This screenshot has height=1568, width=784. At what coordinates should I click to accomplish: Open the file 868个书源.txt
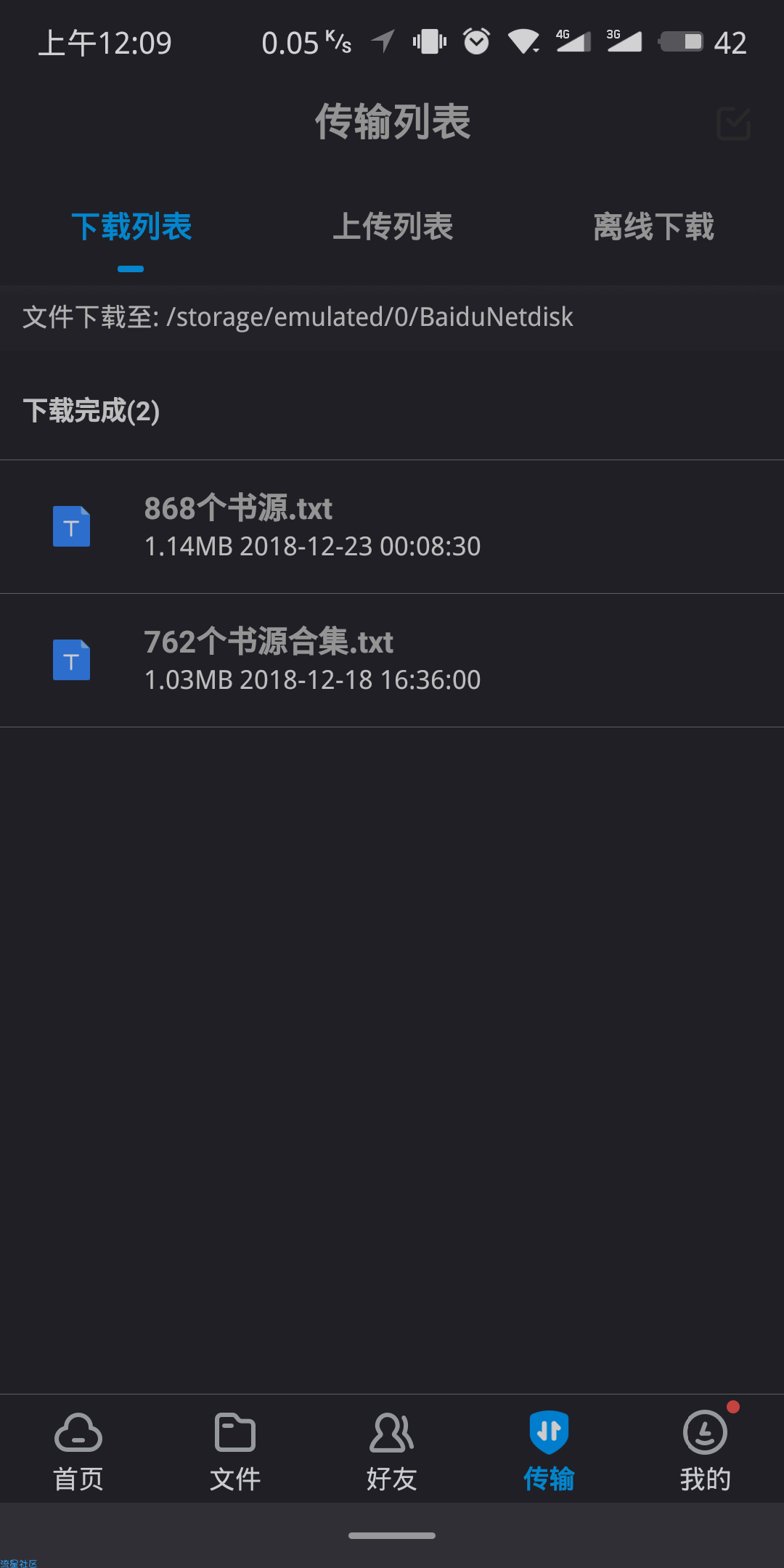point(392,527)
